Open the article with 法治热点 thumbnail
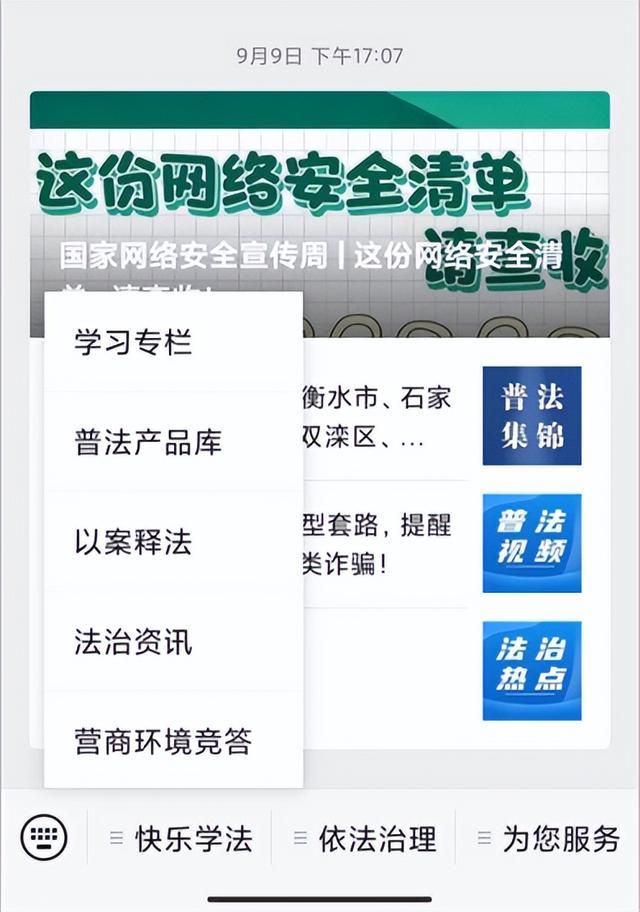The image size is (640, 912). (x=531, y=670)
